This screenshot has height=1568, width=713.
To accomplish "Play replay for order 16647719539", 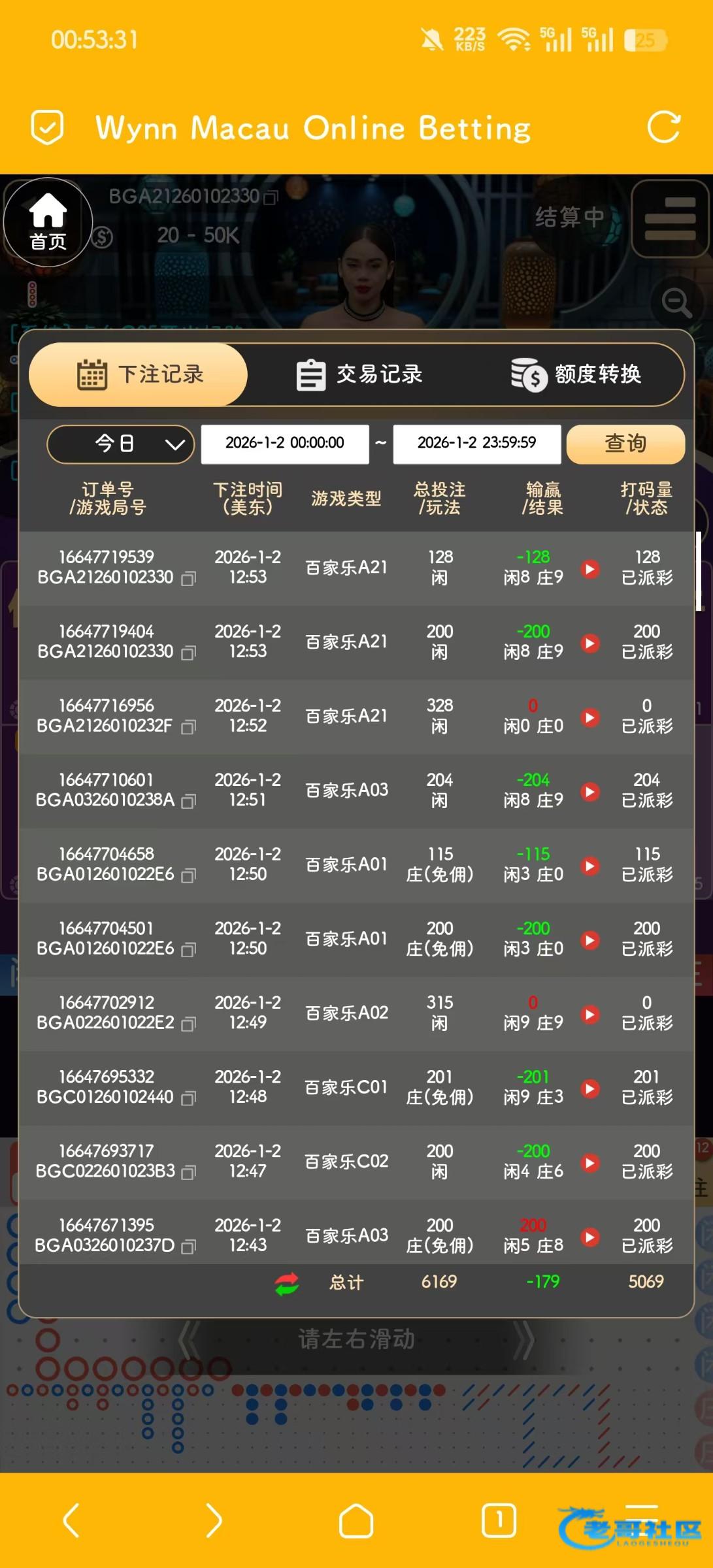I will tap(590, 568).
